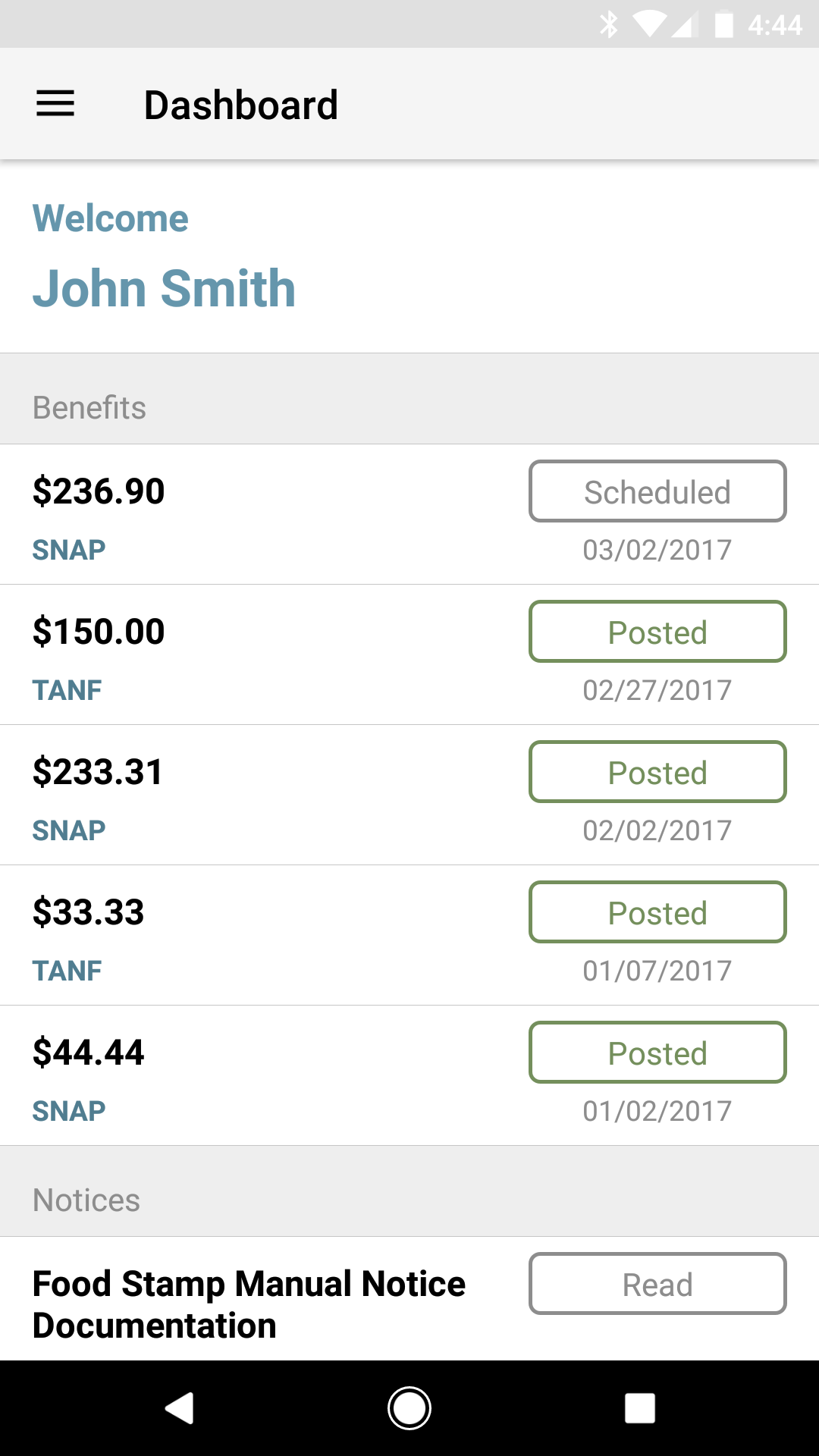The width and height of the screenshot is (819, 1456).
Task: Tap Read on Food Stamp Manual Notice
Action: coord(657,1284)
